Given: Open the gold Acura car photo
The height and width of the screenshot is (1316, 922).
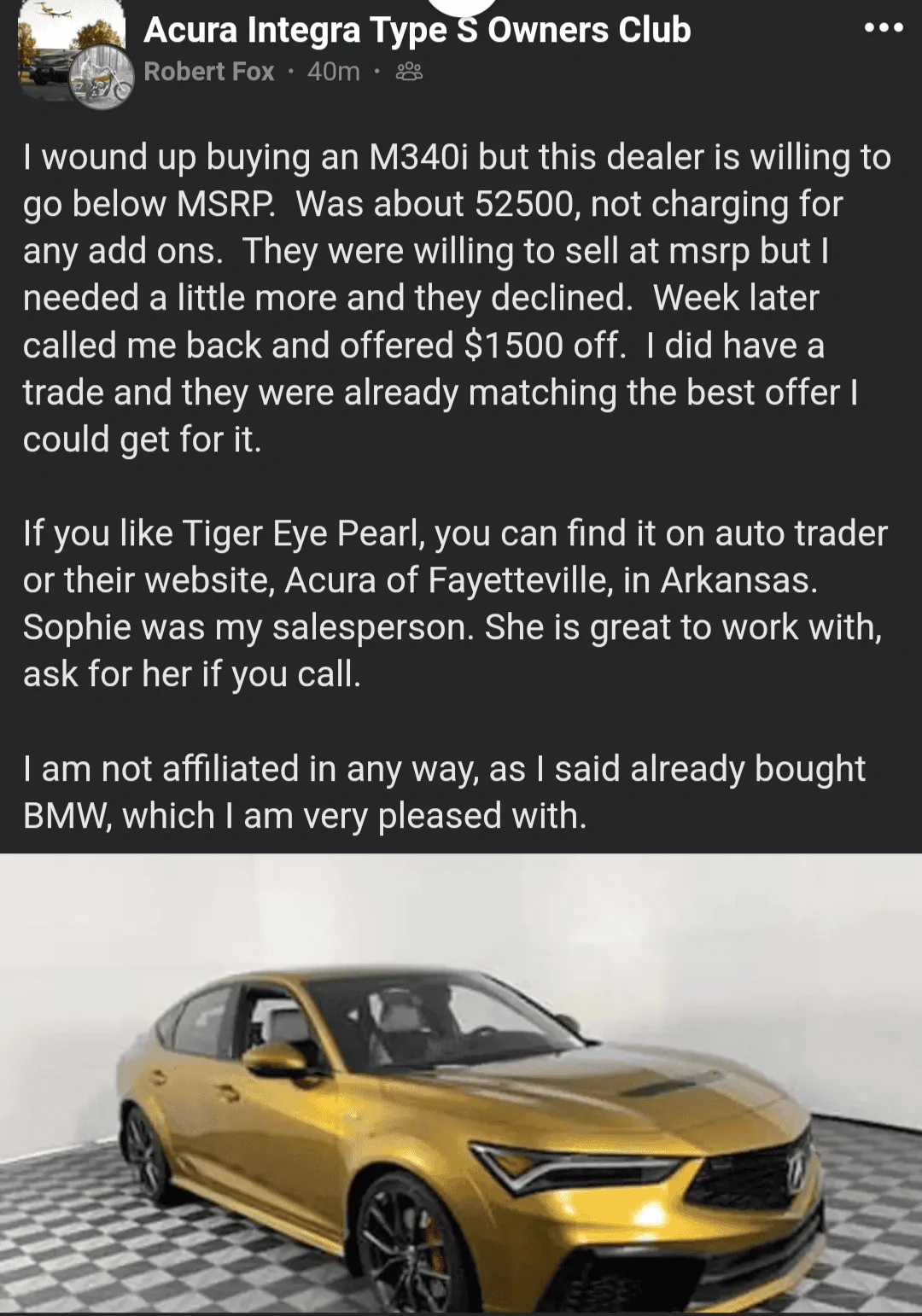Looking at the screenshot, I should coord(461,1084).
